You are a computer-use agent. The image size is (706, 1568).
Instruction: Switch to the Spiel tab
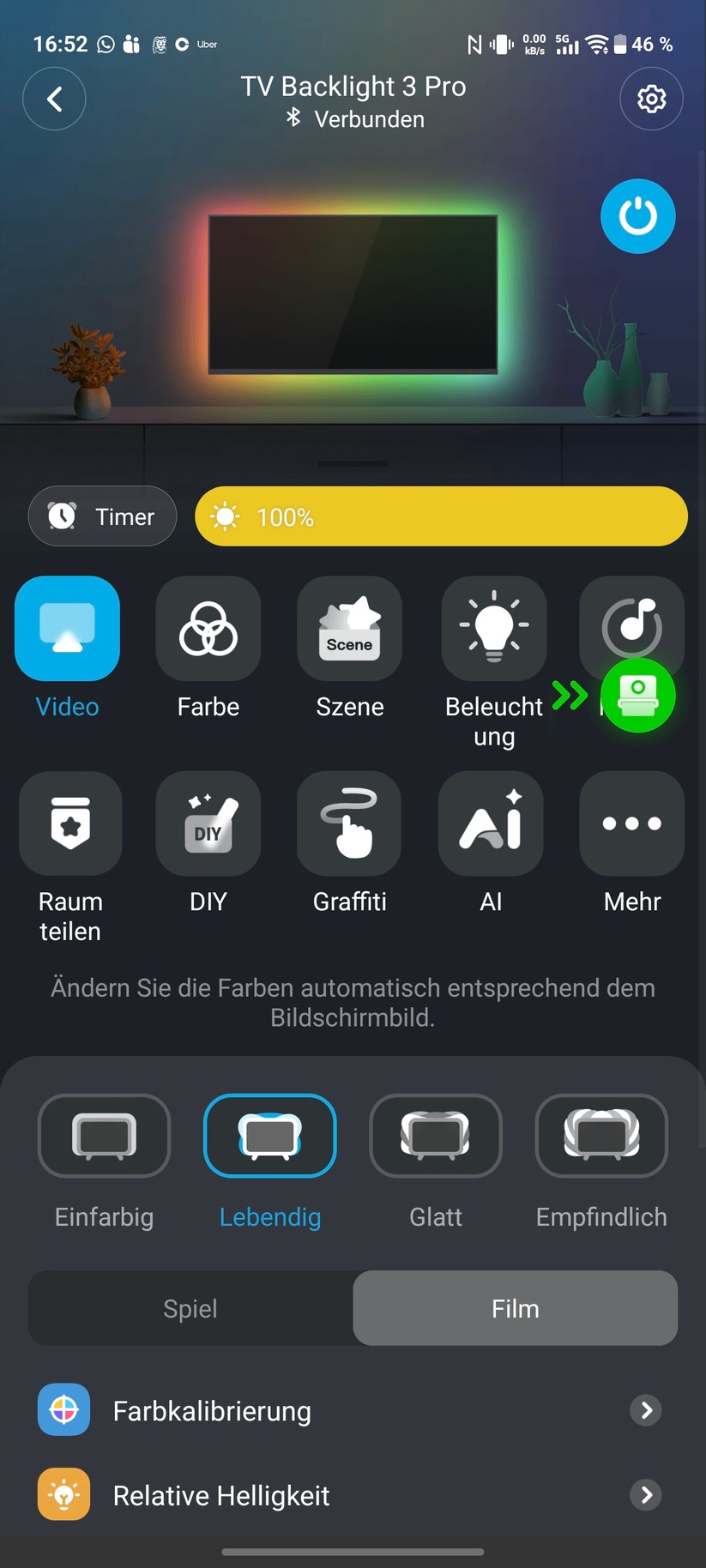pyautogui.click(x=190, y=1308)
